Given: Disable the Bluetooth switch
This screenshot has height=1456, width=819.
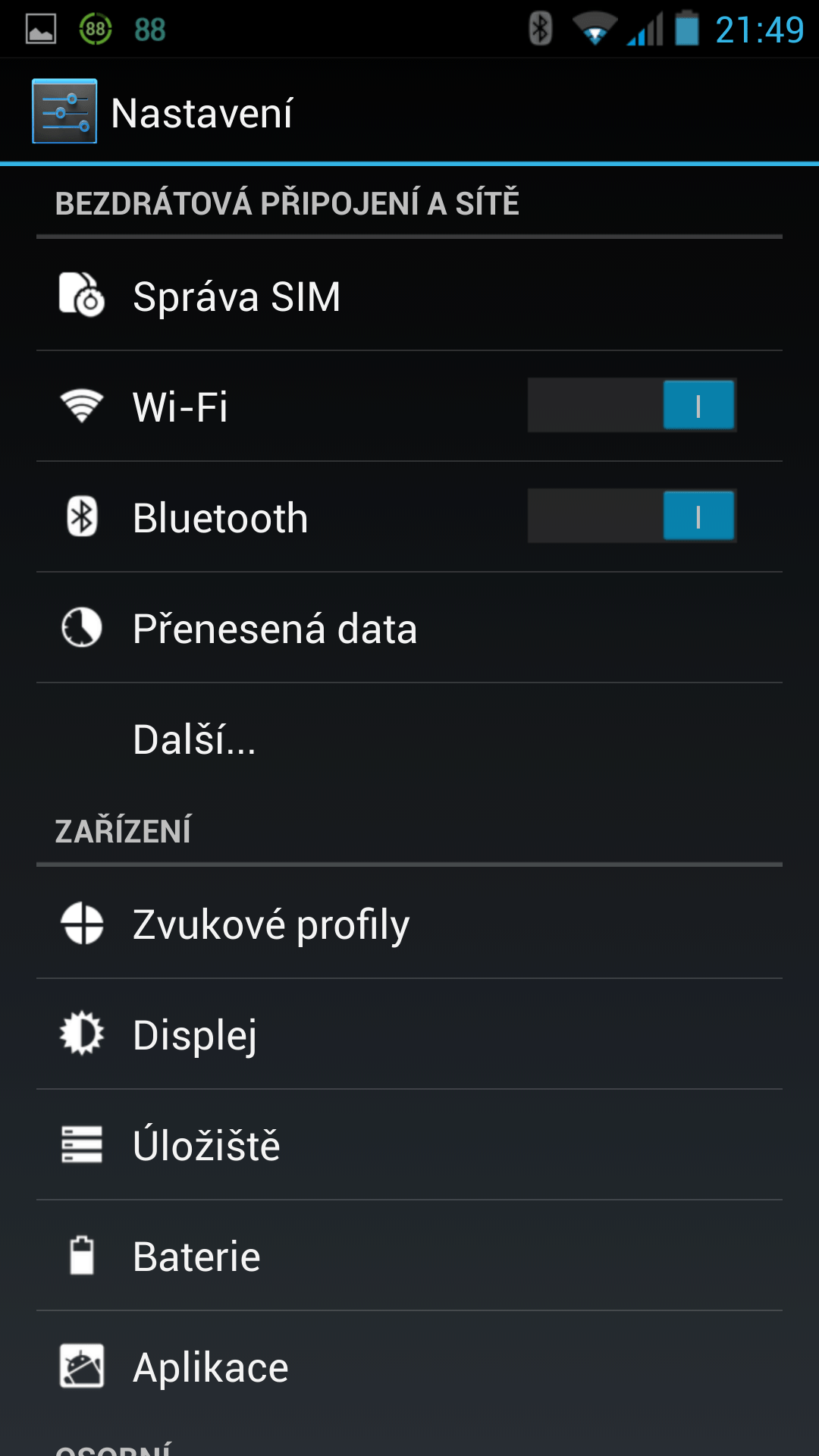Looking at the screenshot, I should (632, 516).
